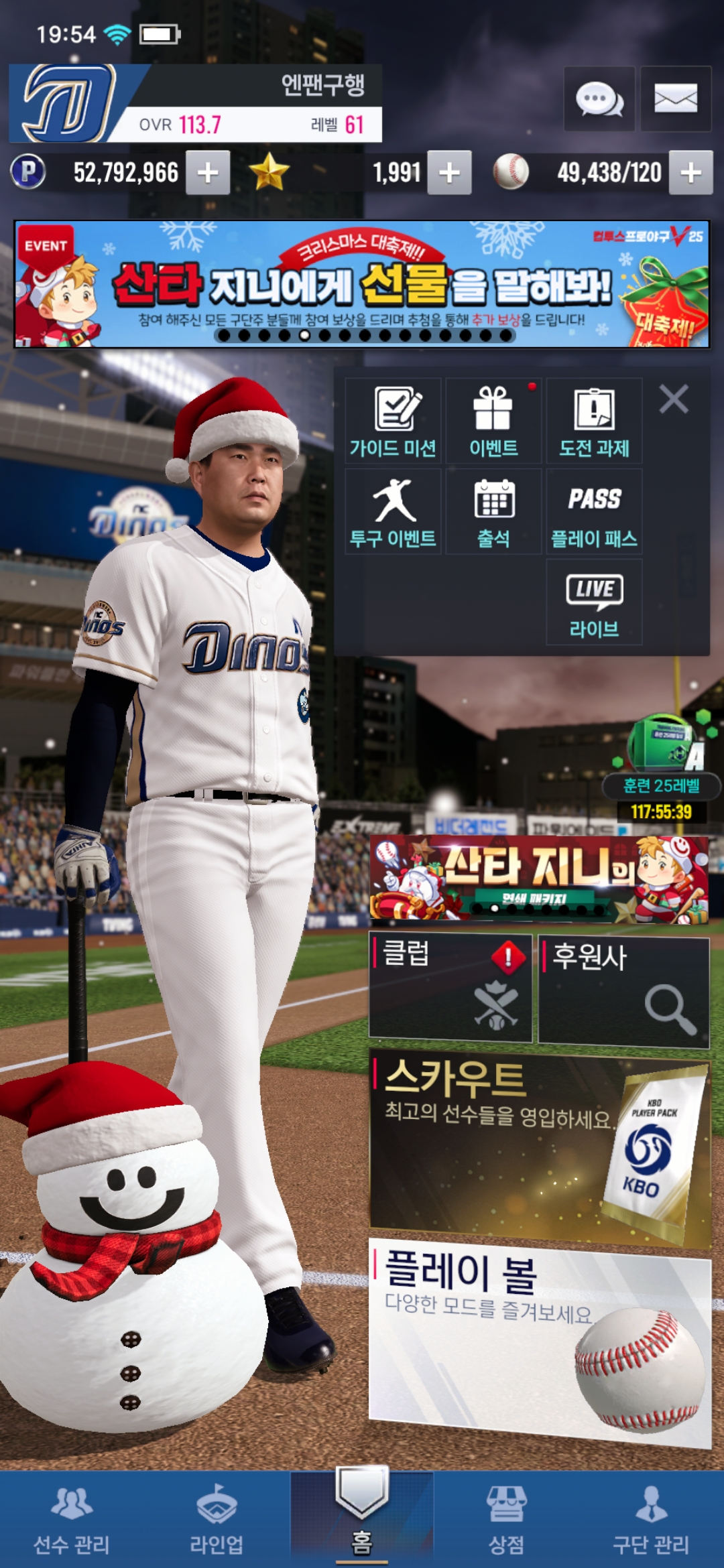The height and width of the screenshot is (1568, 724).
Task: Open 이벤트 gift menu
Action: (493, 421)
